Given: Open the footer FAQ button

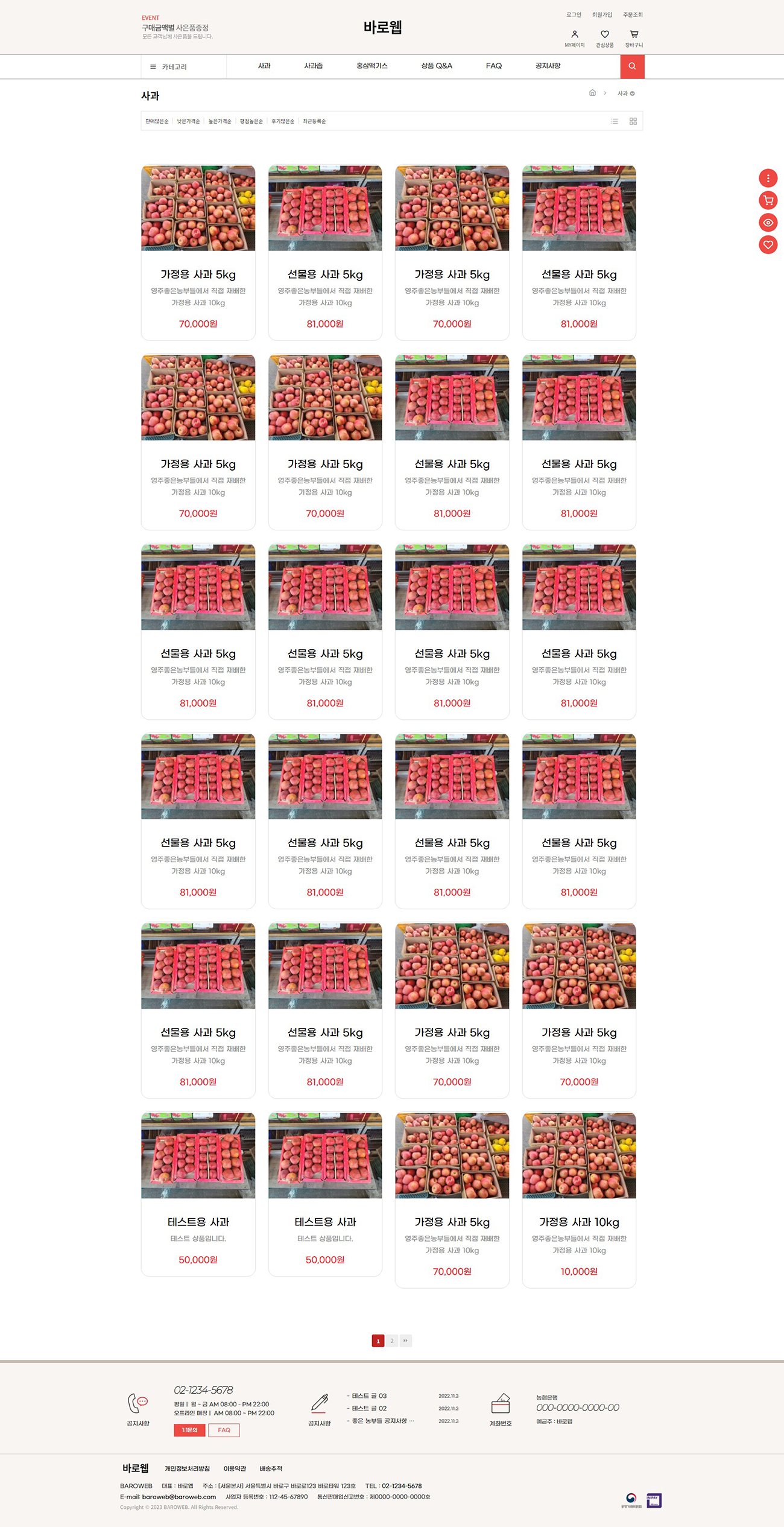Looking at the screenshot, I should click(x=224, y=1430).
